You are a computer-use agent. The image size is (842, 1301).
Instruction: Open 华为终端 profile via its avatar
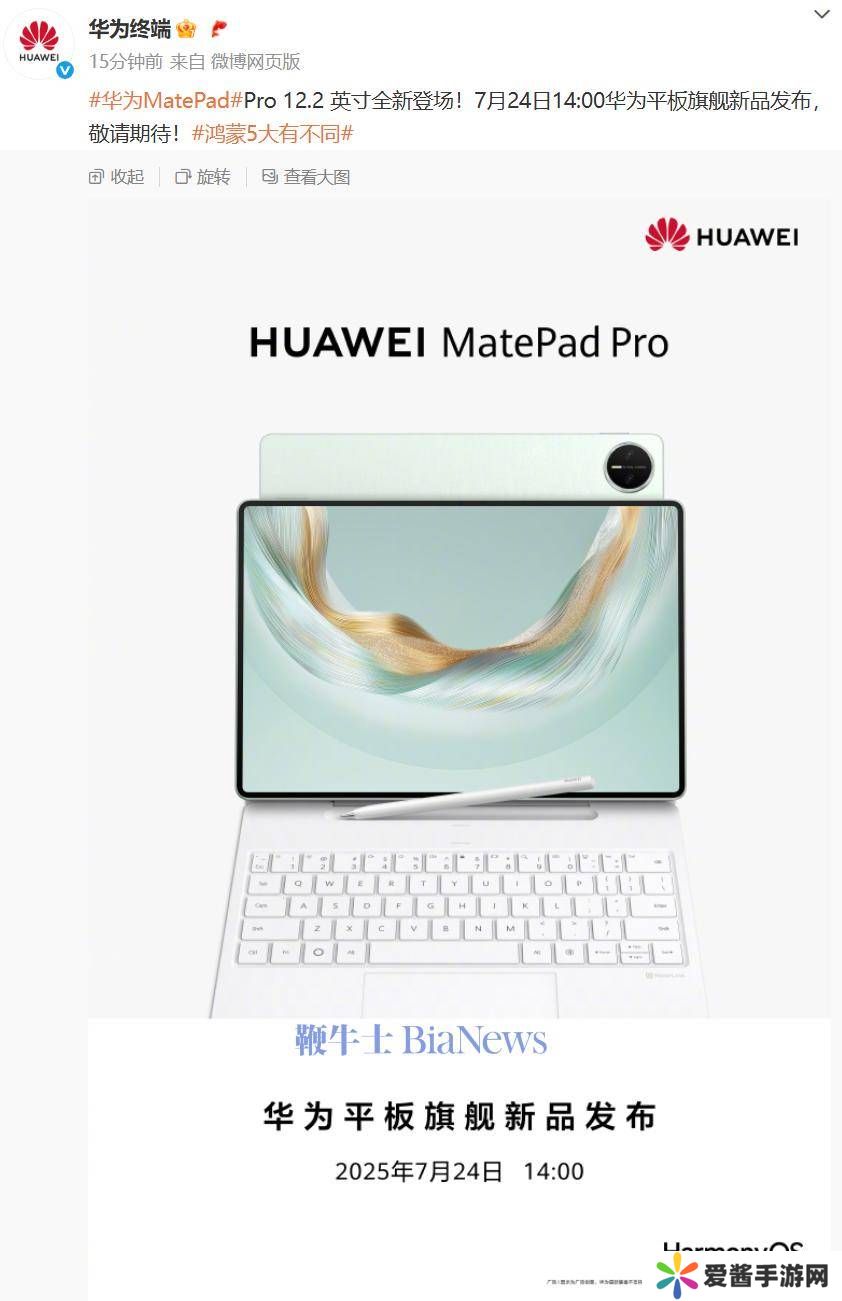point(39,43)
